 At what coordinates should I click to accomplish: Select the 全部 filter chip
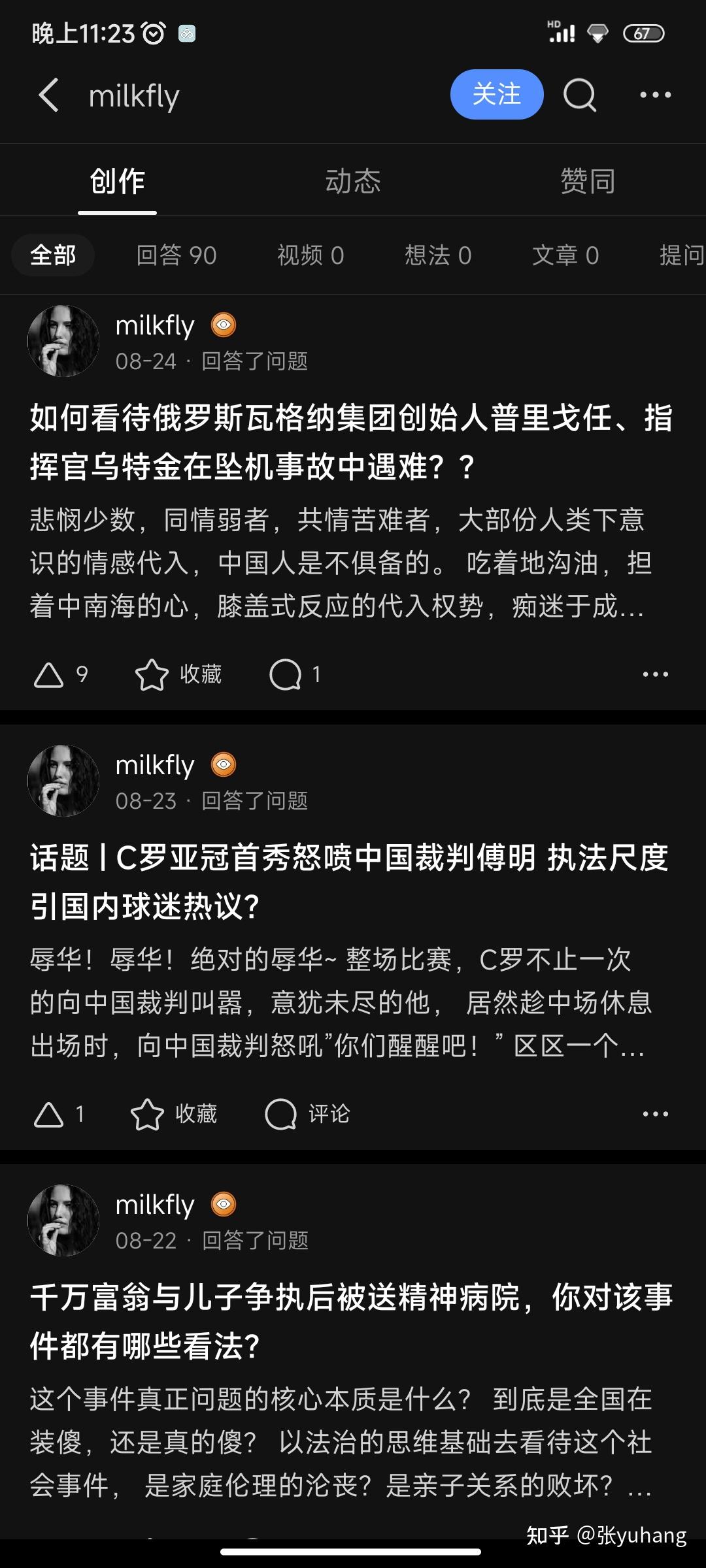(x=53, y=255)
